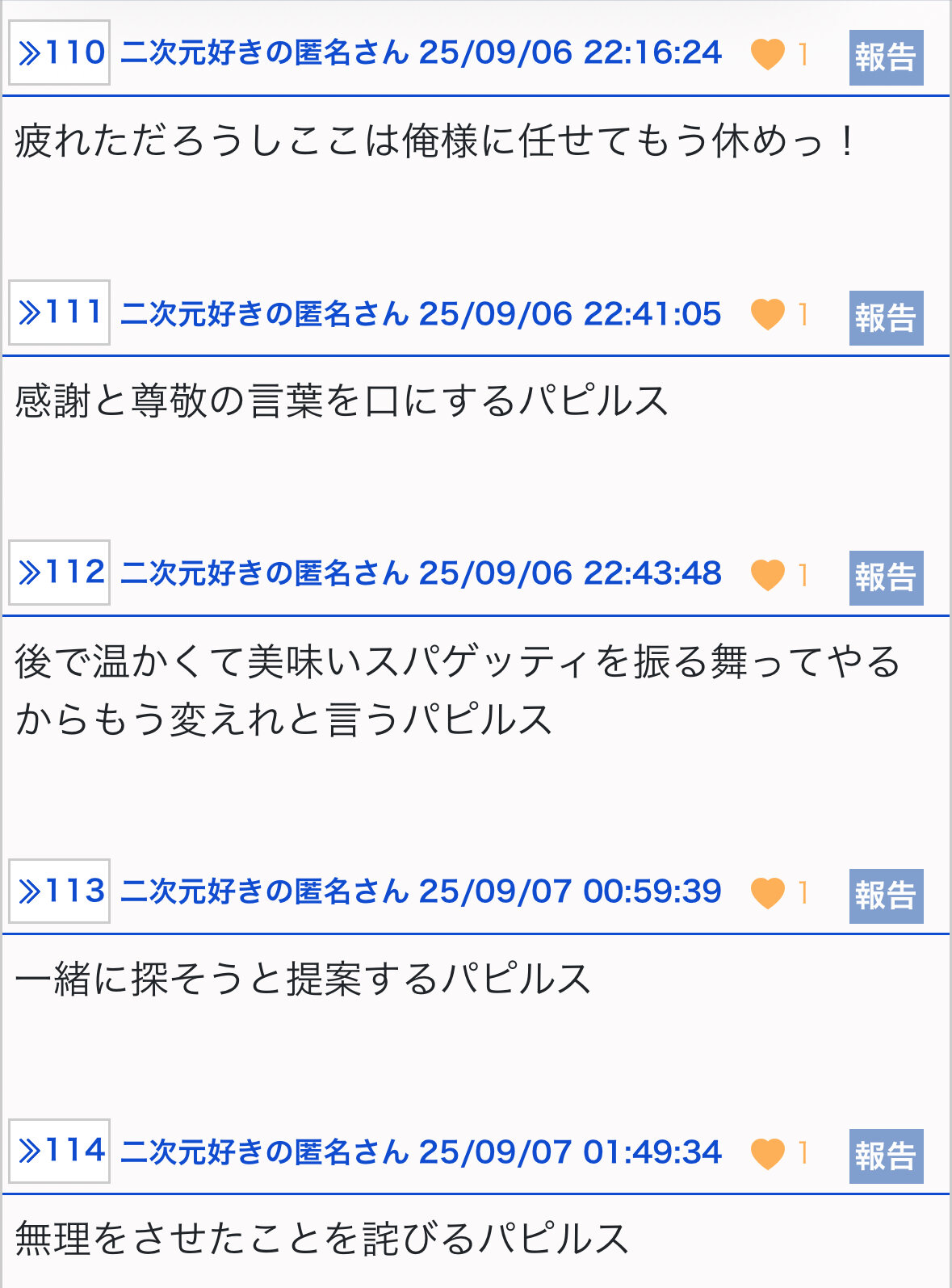Report post 112
The height and width of the screenshot is (1288, 952).
[x=886, y=577]
